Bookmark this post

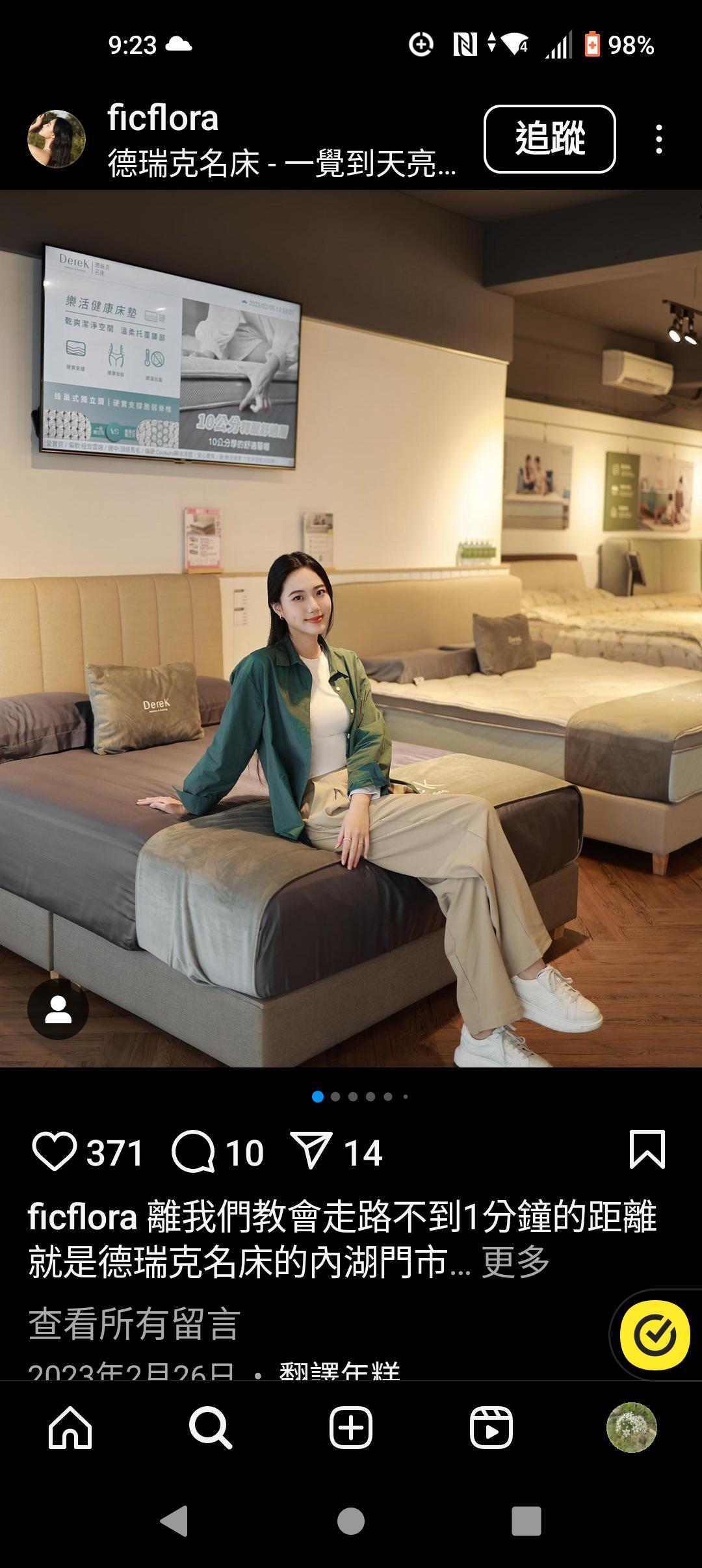pos(647,1151)
